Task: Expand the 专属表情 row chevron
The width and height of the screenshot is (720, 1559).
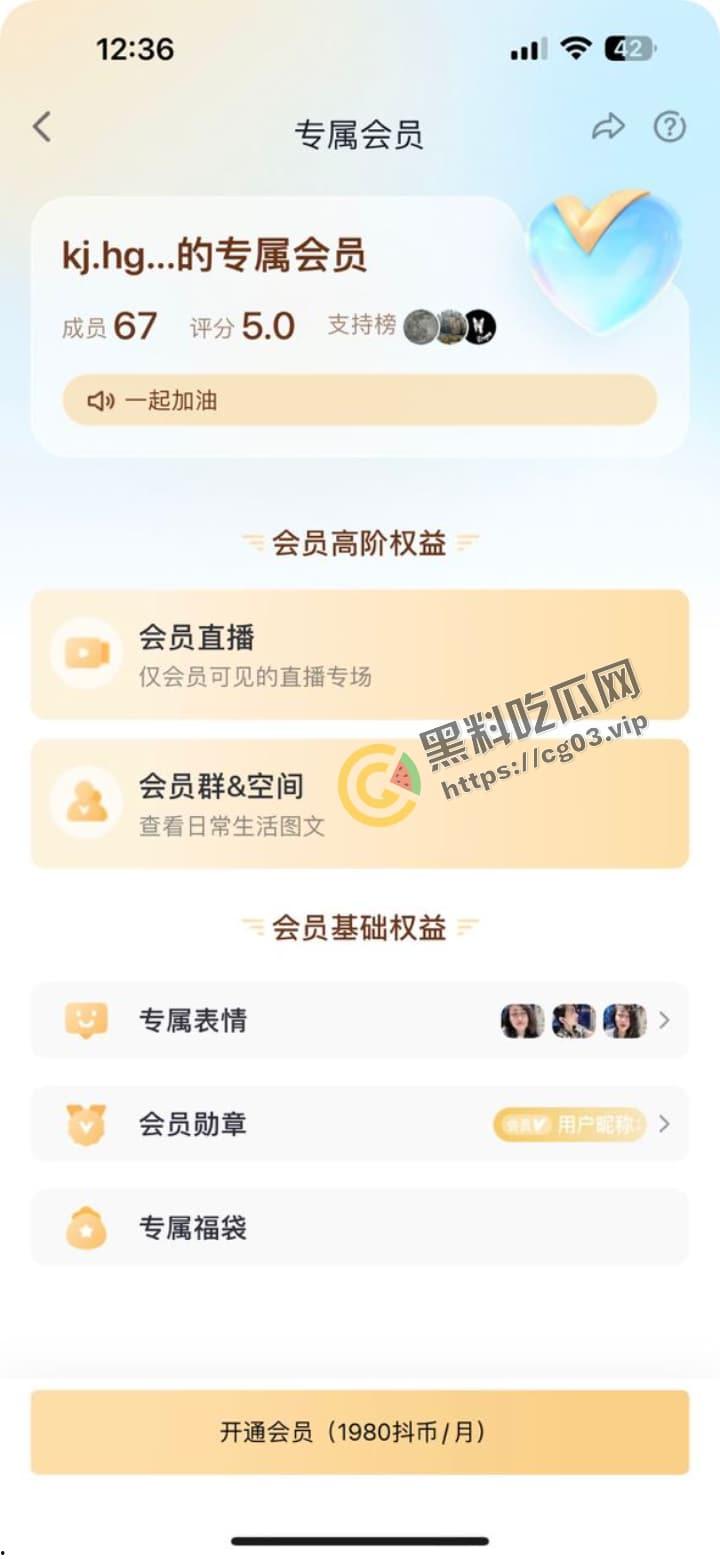Action: [663, 1020]
